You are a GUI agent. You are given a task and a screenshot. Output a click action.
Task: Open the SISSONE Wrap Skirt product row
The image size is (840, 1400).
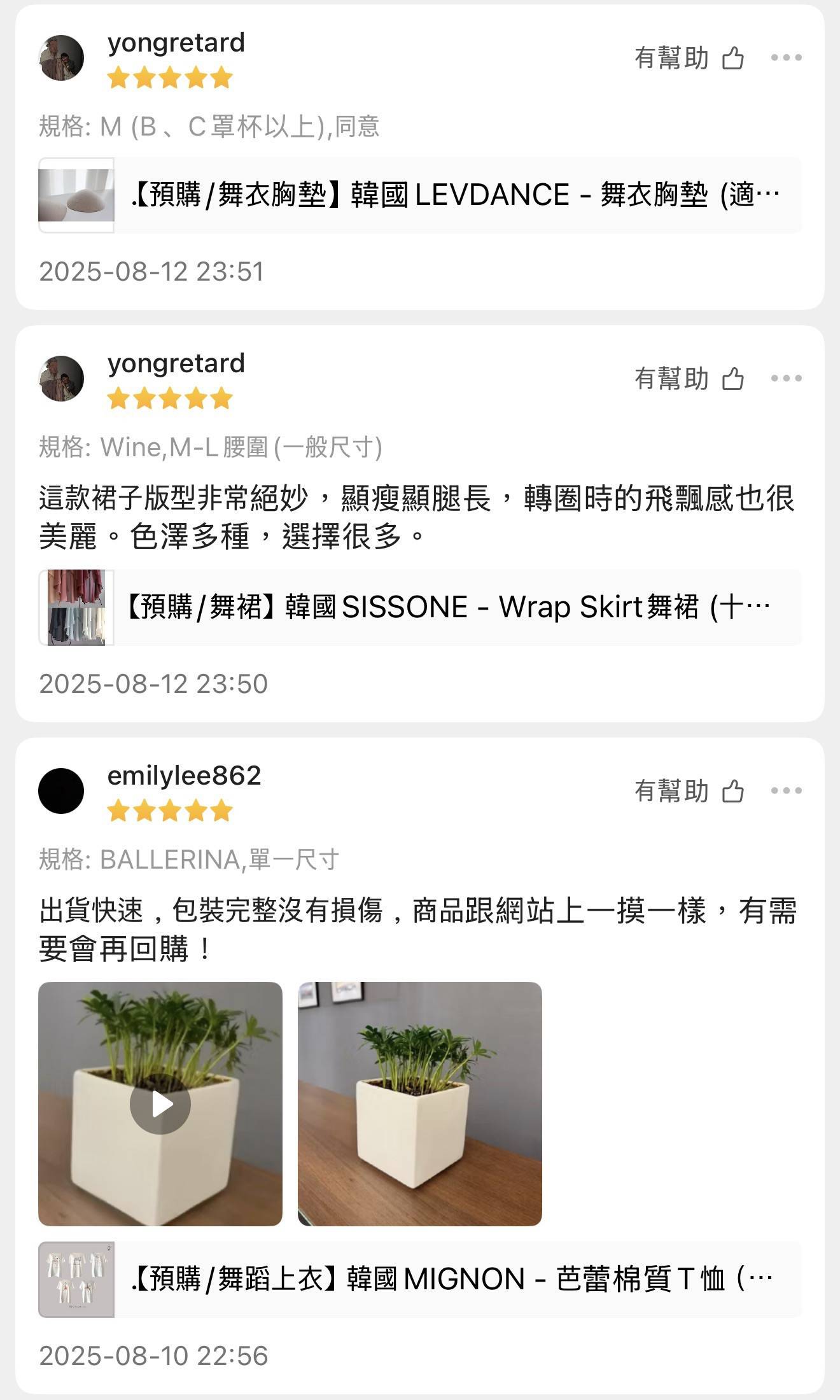(420, 608)
